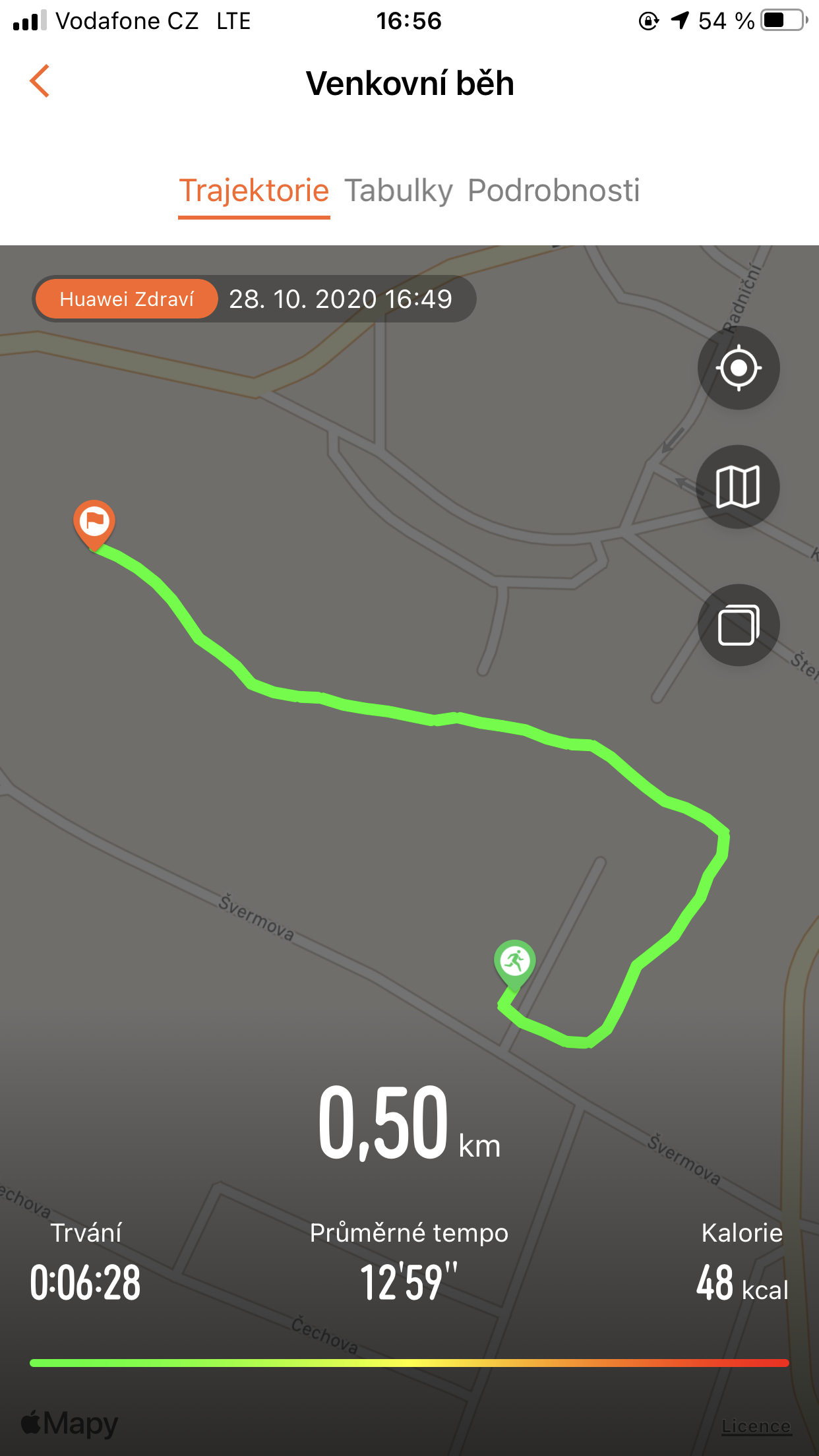Tap the stacked squares layers button

(x=739, y=625)
